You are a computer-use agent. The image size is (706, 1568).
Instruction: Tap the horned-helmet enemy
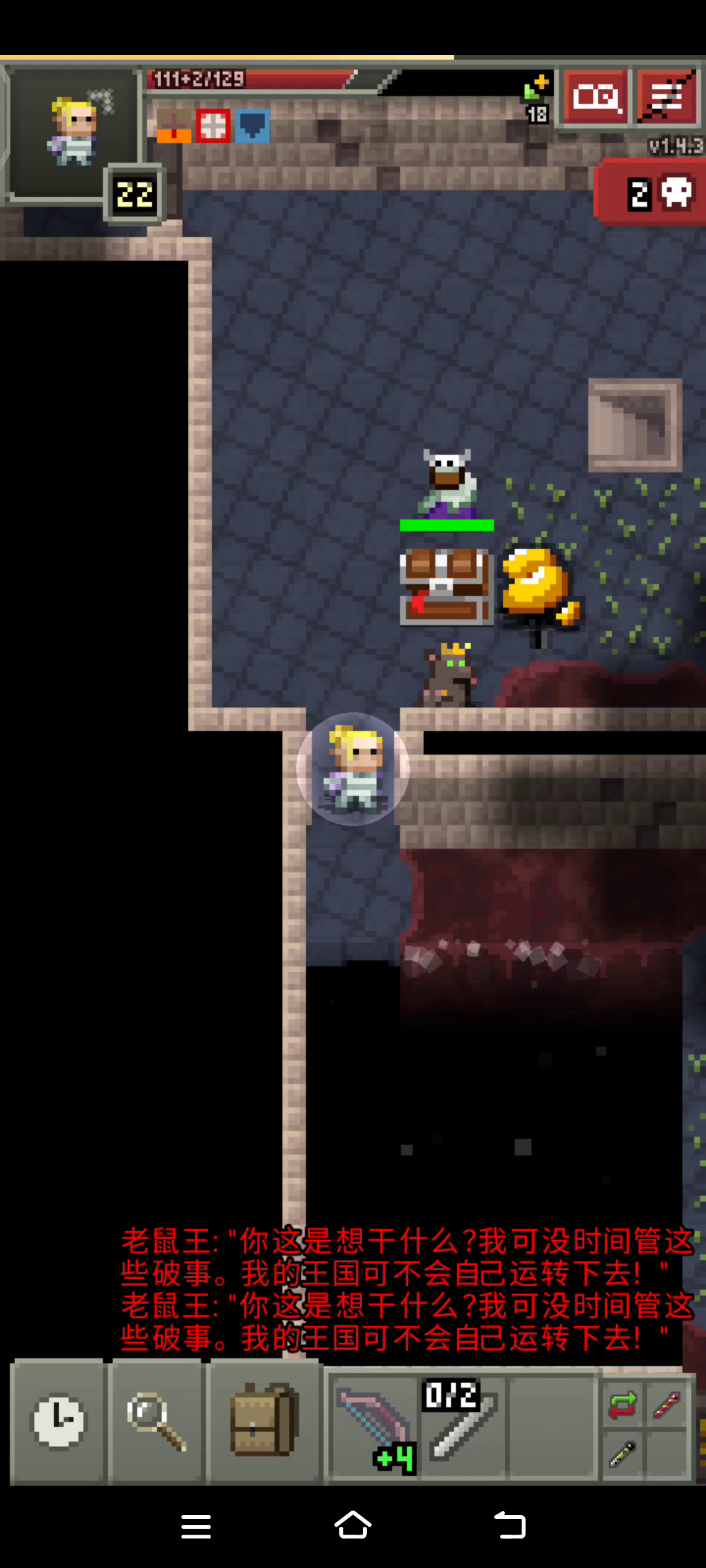tap(448, 483)
